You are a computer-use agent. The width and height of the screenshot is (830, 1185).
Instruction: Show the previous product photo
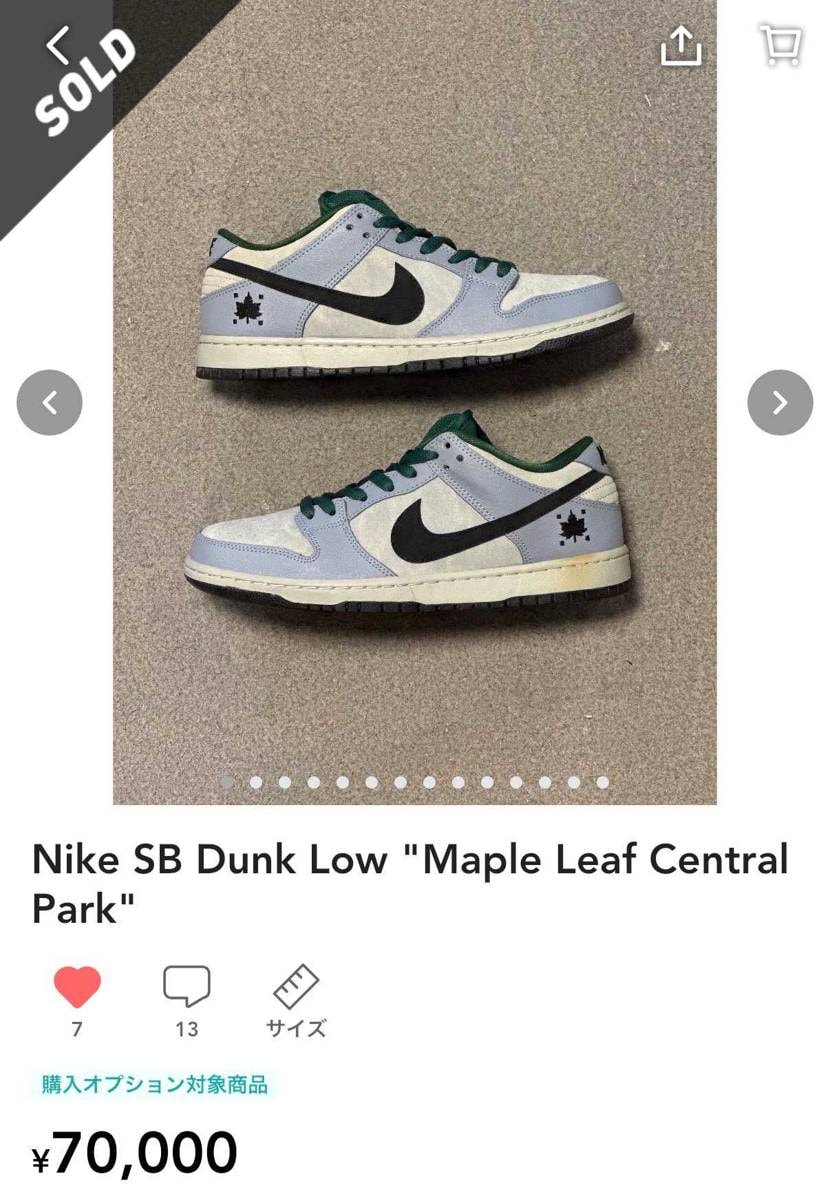pyautogui.click(x=49, y=403)
